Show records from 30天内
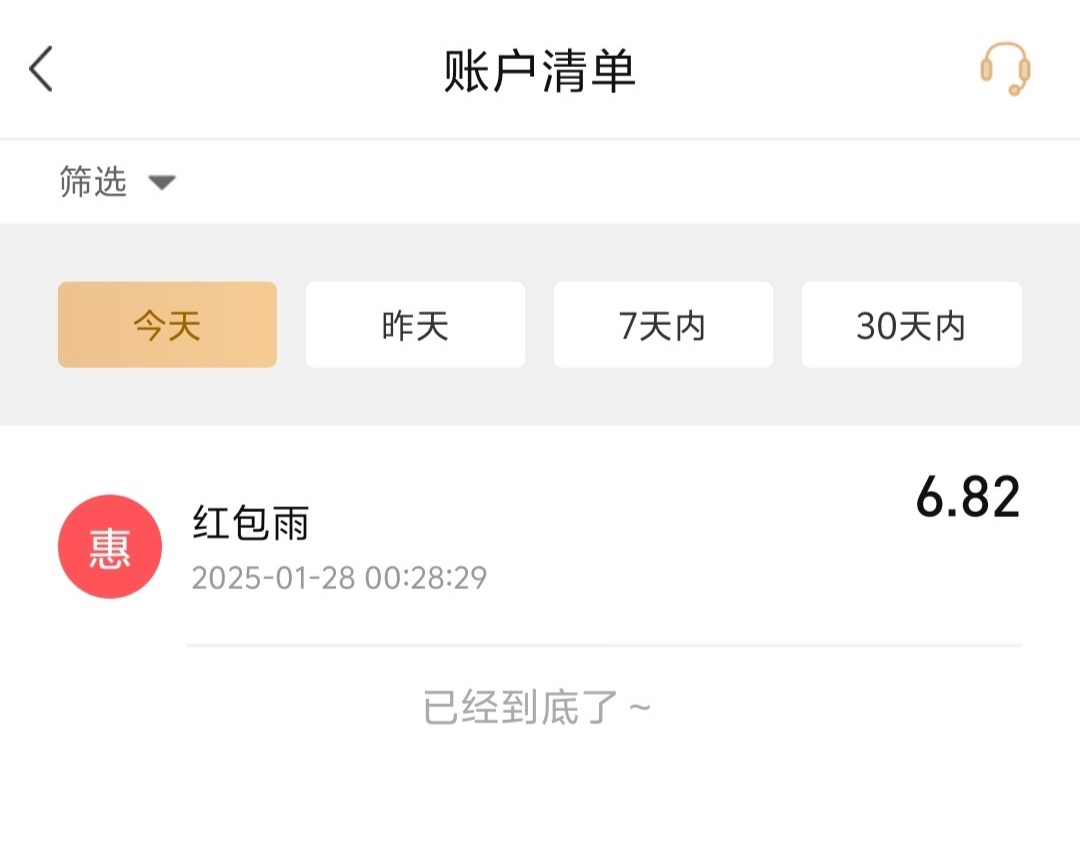This screenshot has width=1080, height=858. tap(911, 325)
